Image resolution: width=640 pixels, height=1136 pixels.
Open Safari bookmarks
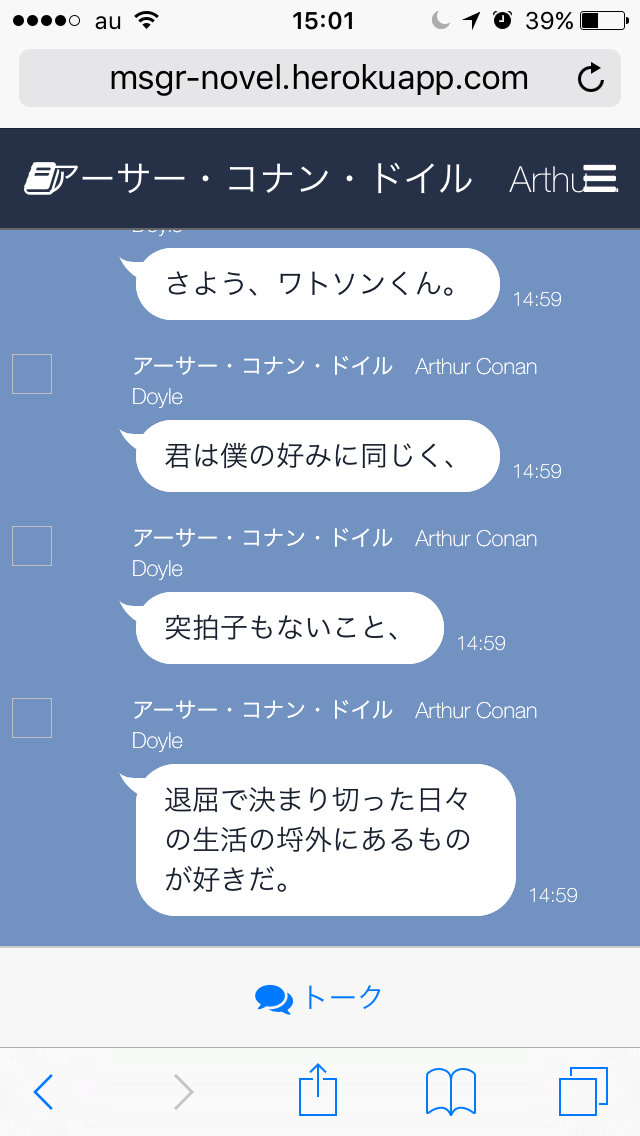pyautogui.click(x=451, y=1091)
